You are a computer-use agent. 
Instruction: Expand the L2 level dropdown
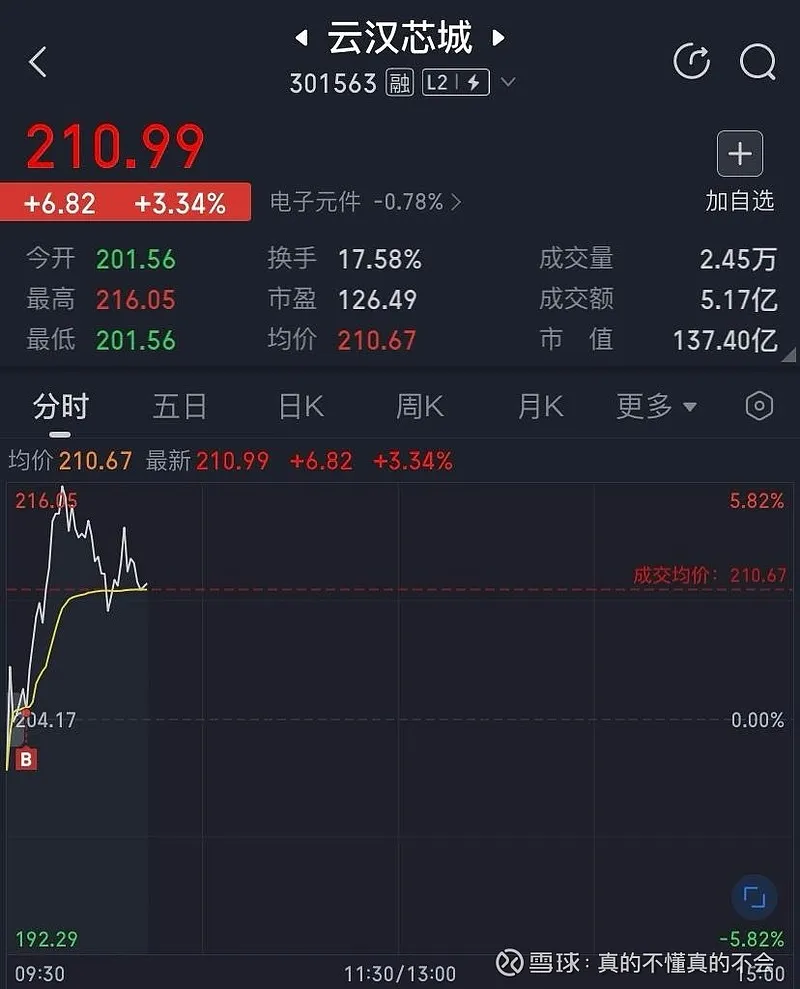tap(508, 82)
